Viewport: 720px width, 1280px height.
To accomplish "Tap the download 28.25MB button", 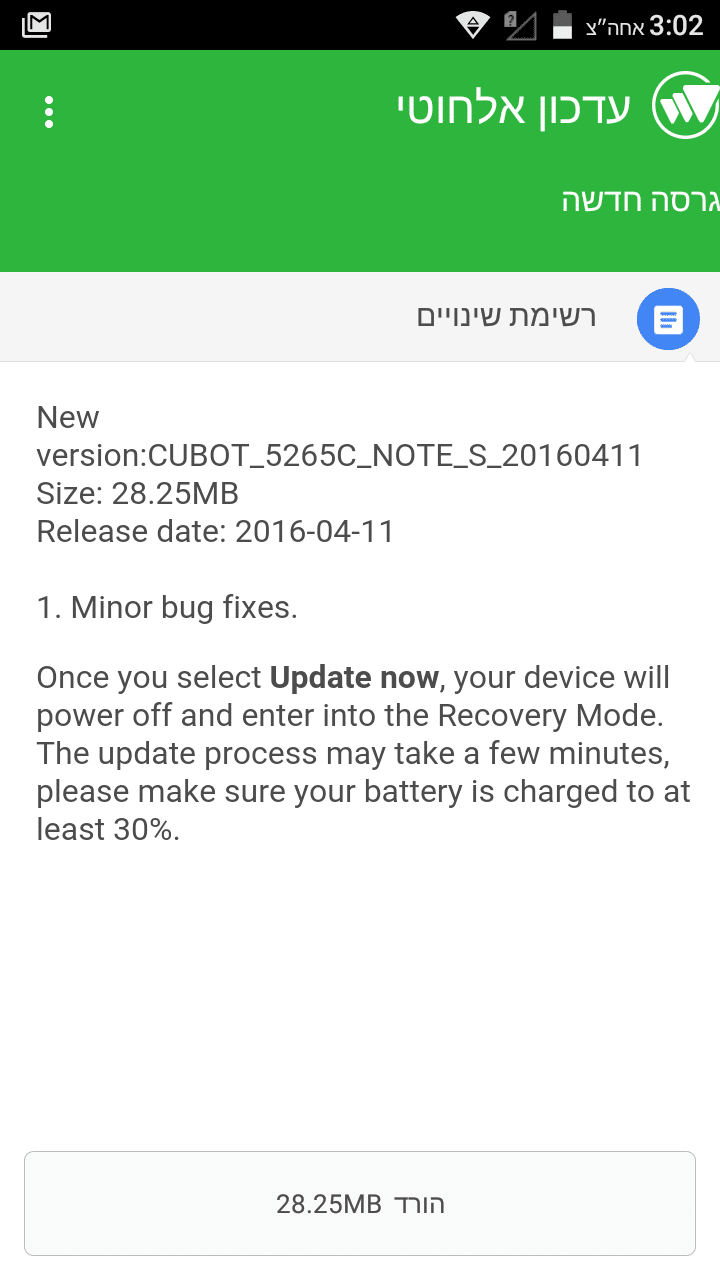I will pos(360,1203).
